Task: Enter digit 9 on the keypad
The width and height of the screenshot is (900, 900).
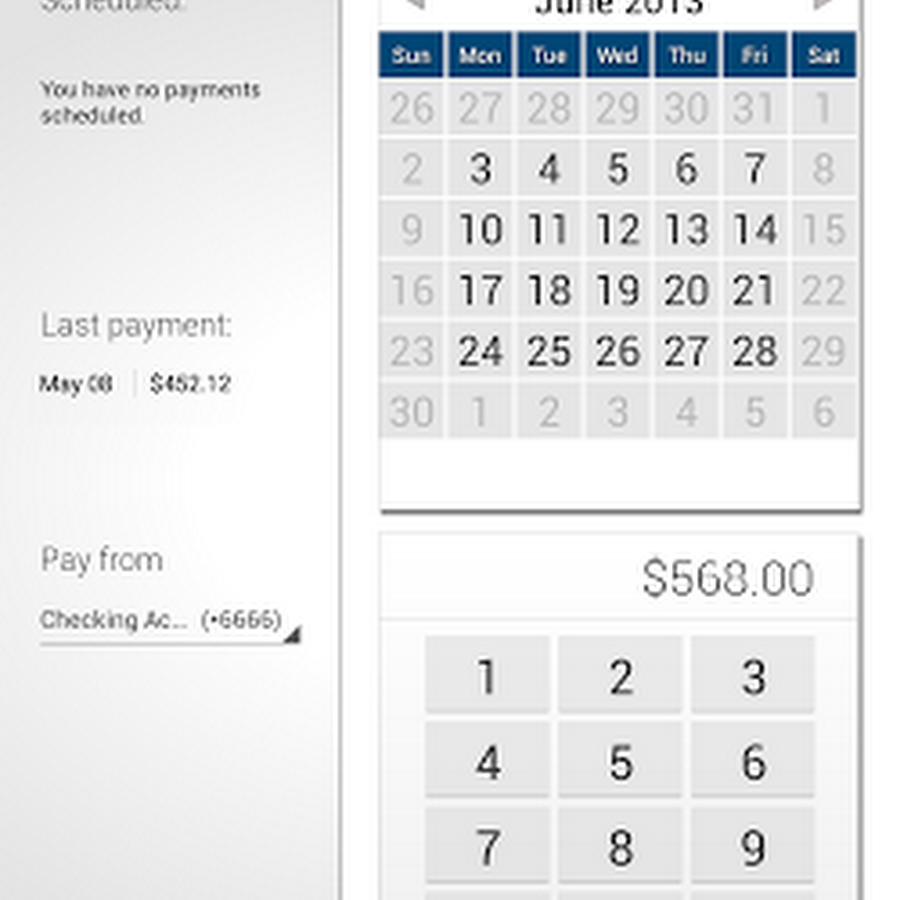Action: 753,848
